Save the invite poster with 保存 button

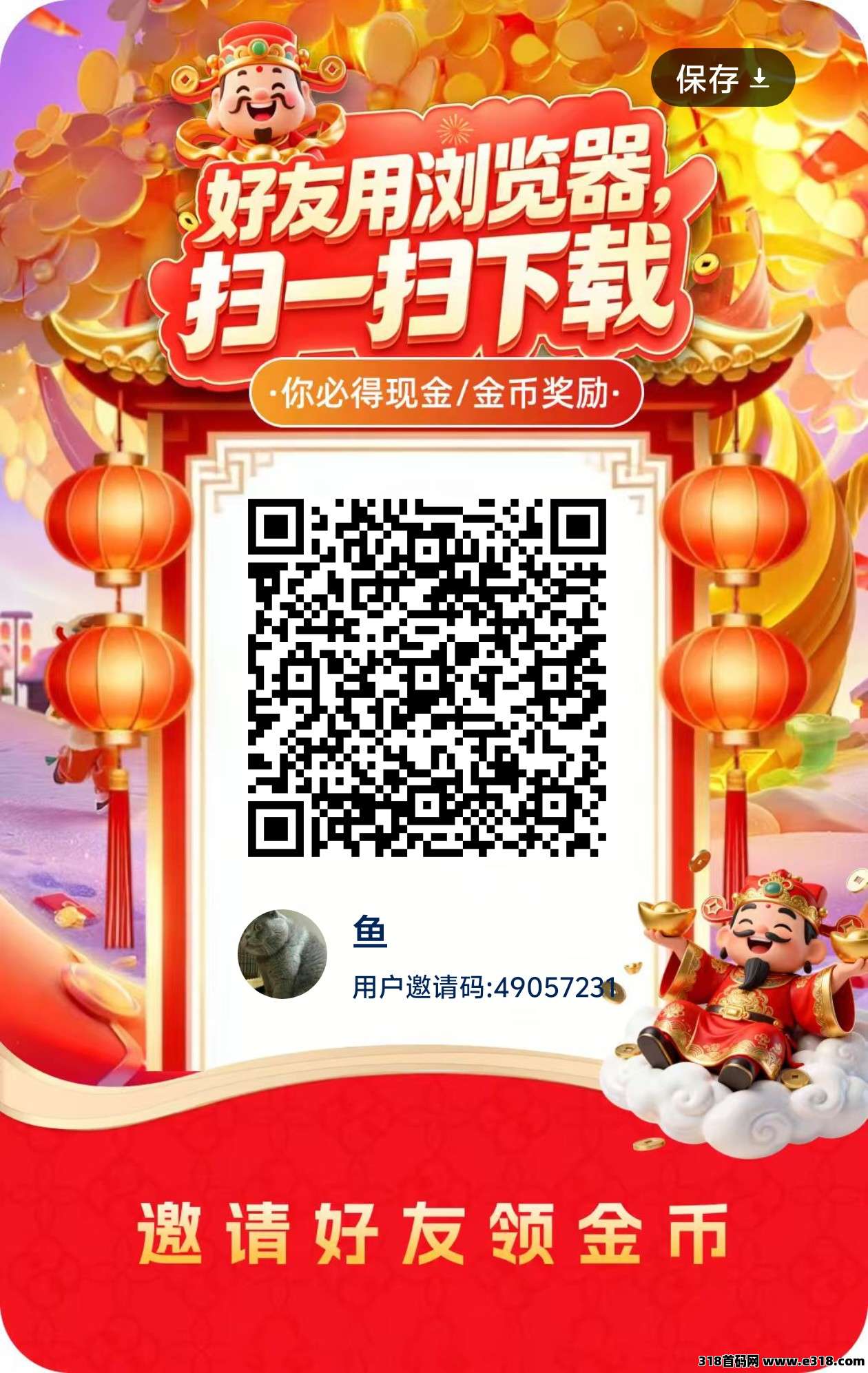[x=723, y=79]
